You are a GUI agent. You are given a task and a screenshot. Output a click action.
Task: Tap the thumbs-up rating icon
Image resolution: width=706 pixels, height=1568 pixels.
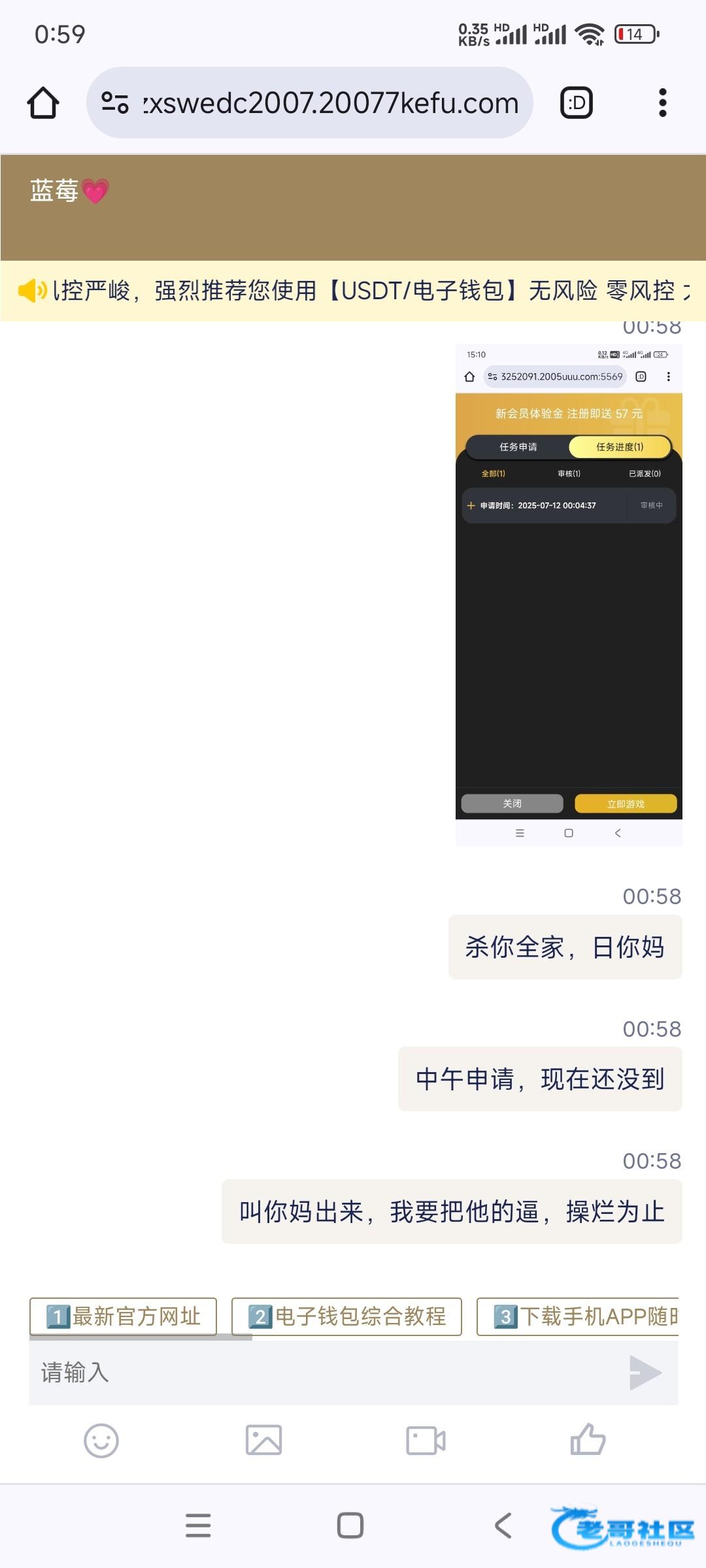[x=588, y=1439]
